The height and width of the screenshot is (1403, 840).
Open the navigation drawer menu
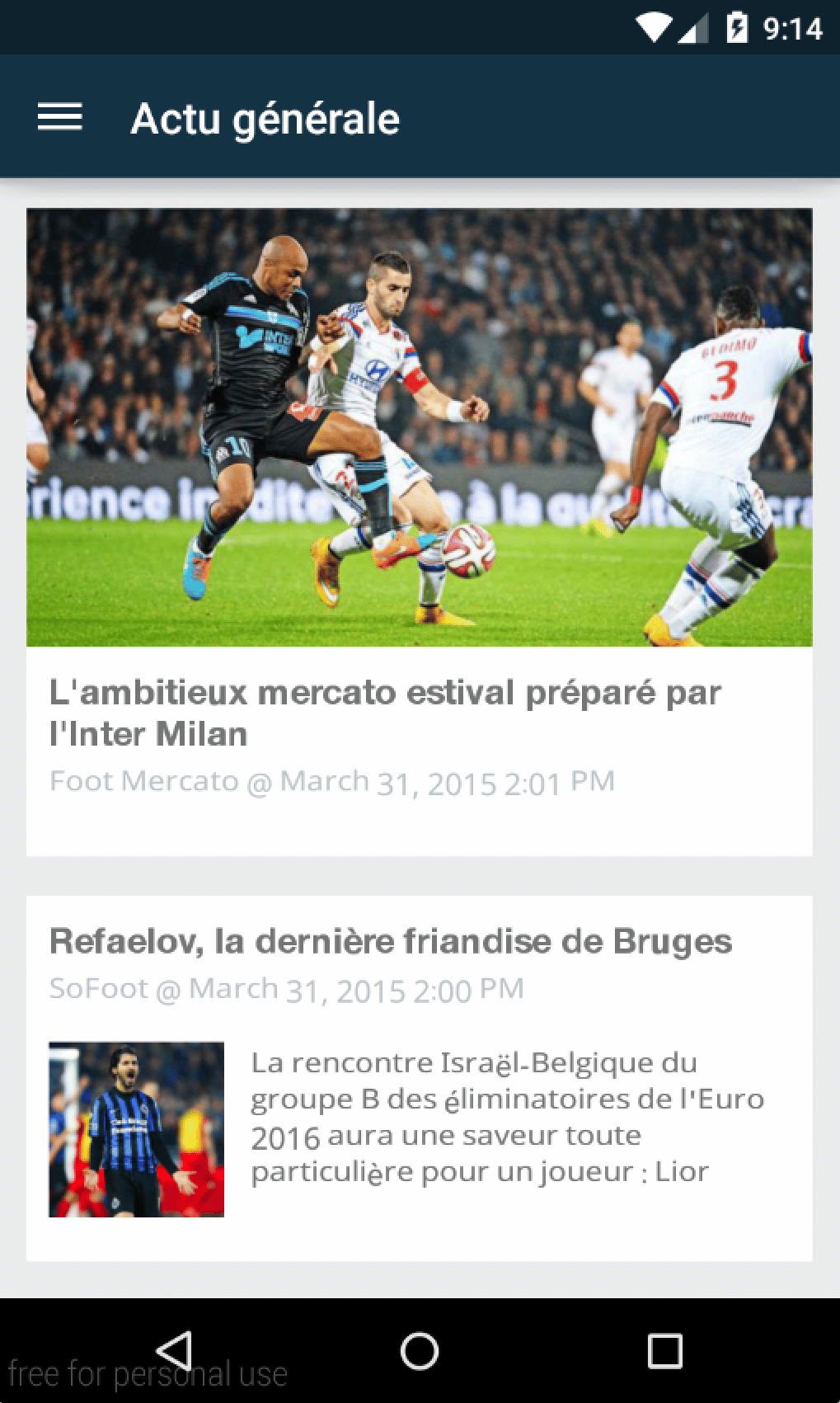click(59, 117)
